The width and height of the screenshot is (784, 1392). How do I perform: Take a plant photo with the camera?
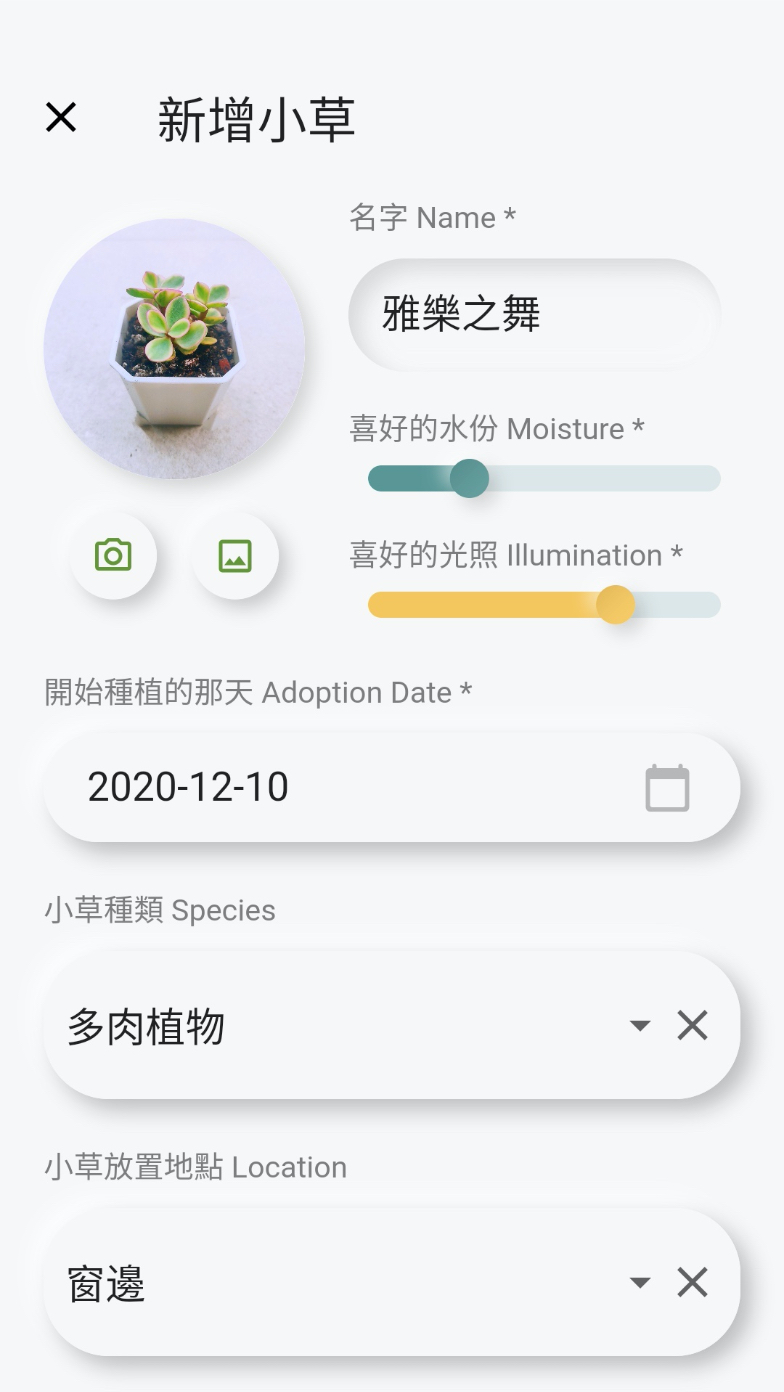coord(113,555)
